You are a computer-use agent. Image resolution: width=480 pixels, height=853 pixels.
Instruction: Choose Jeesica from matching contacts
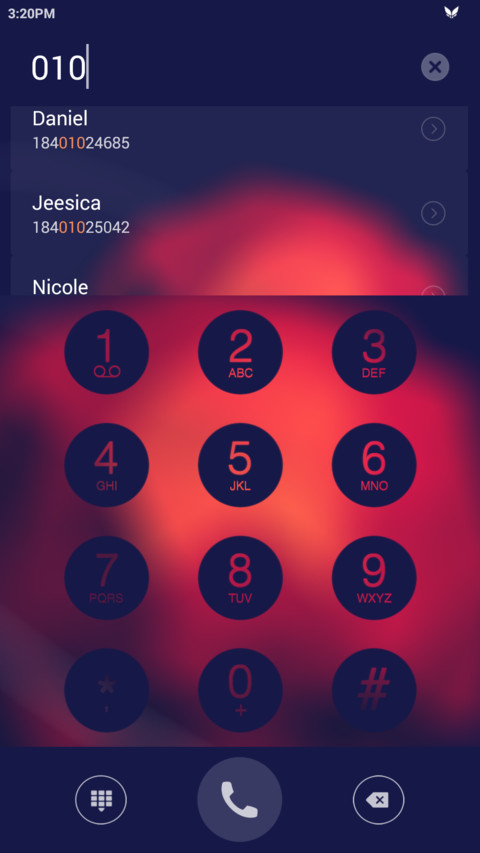tap(239, 213)
